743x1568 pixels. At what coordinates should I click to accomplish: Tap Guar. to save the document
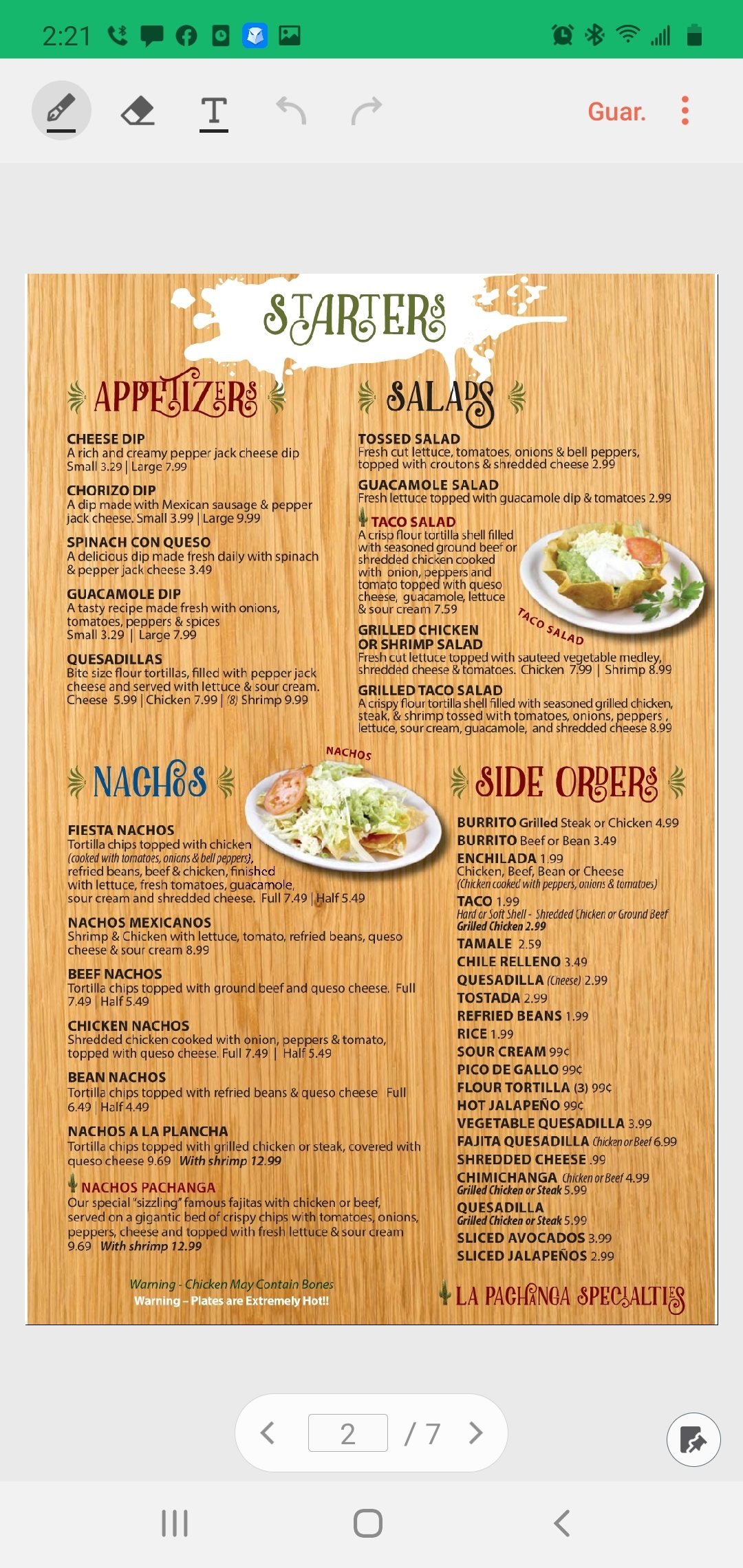click(616, 111)
